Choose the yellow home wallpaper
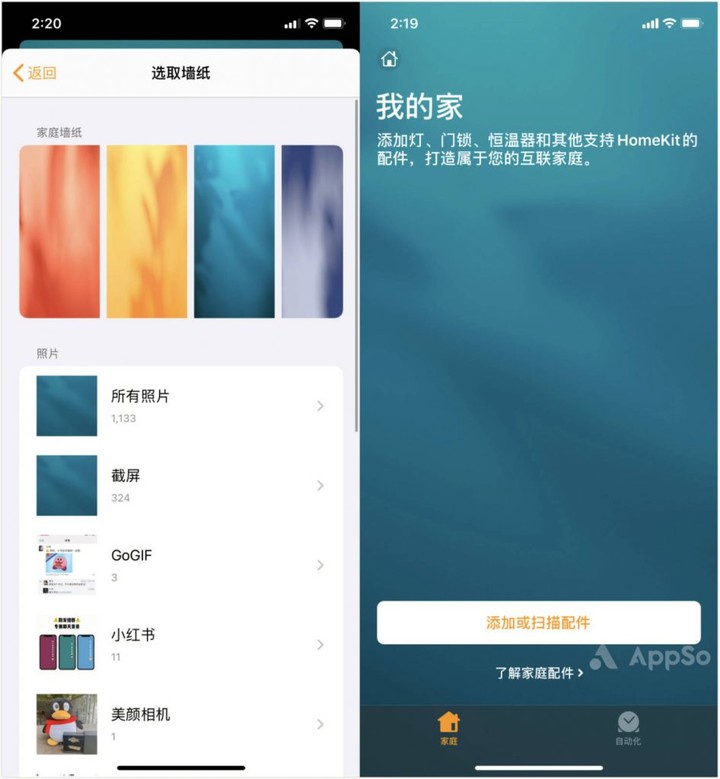Viewport: 720px width, 779px height. (x=147, y=231)
